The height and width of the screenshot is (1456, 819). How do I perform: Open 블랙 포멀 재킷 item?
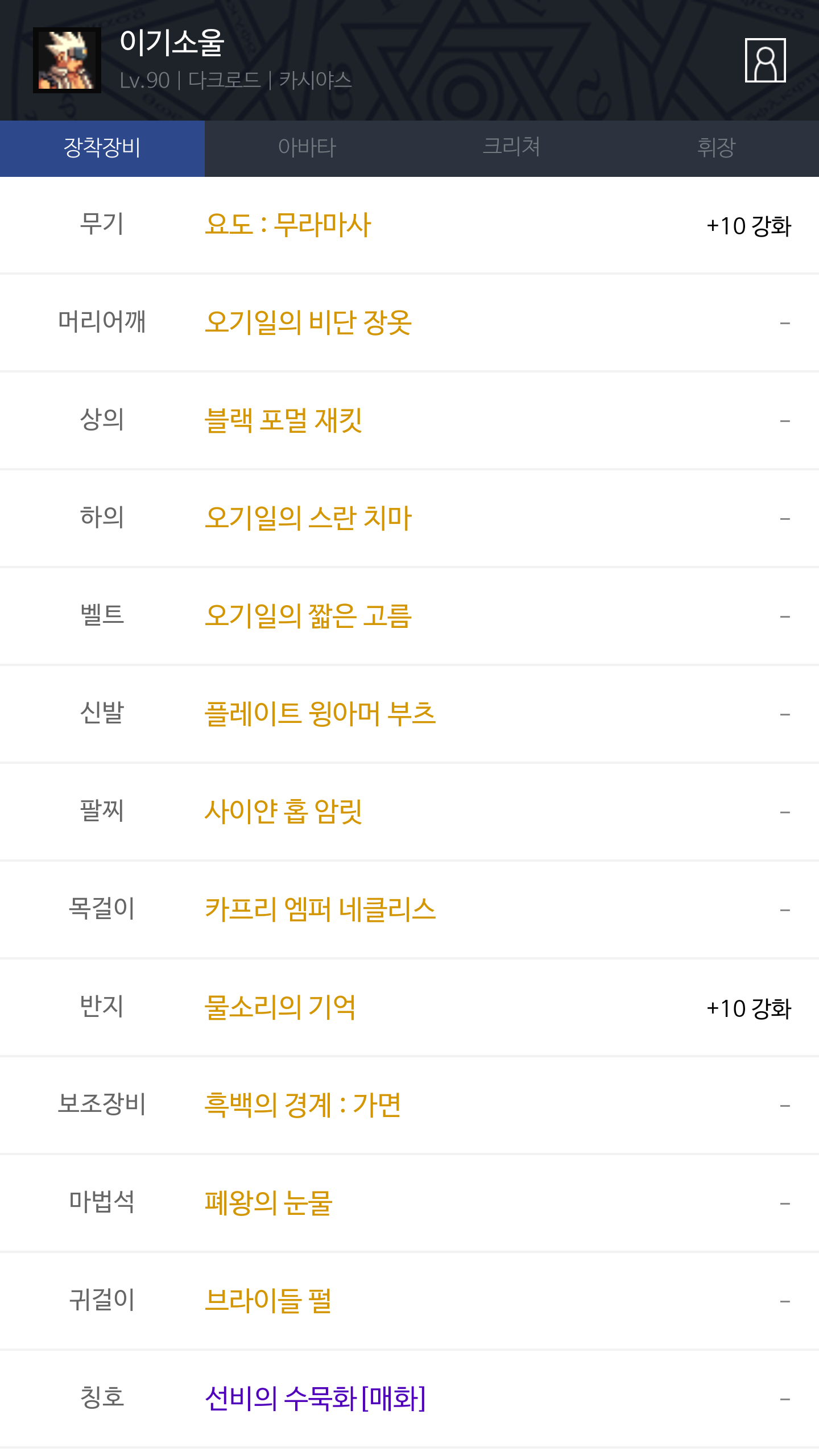click(283, 421)
